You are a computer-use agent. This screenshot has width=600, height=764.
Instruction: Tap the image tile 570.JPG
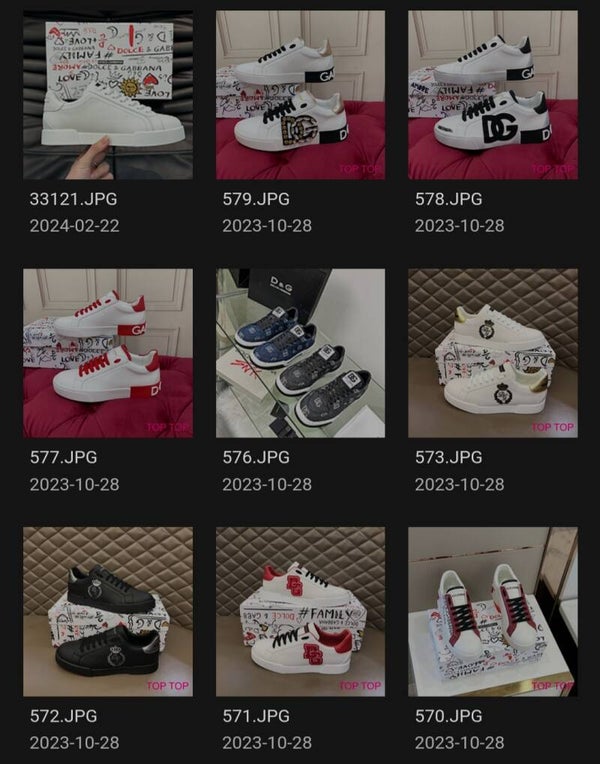point(492,611)
